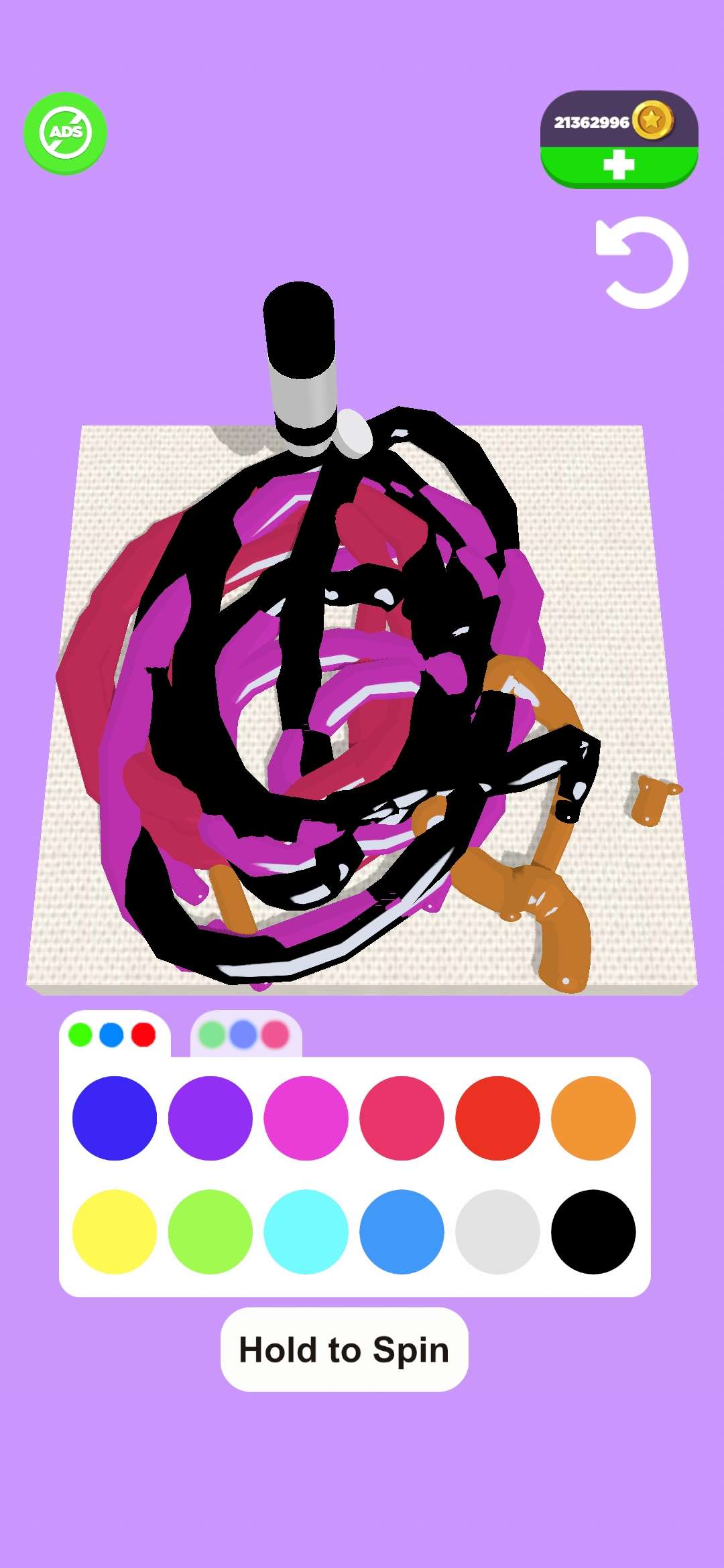The height and width of the screenshot is (1568, 724).
Task: Select the light gray paint color
Action: click(497, 1232)
